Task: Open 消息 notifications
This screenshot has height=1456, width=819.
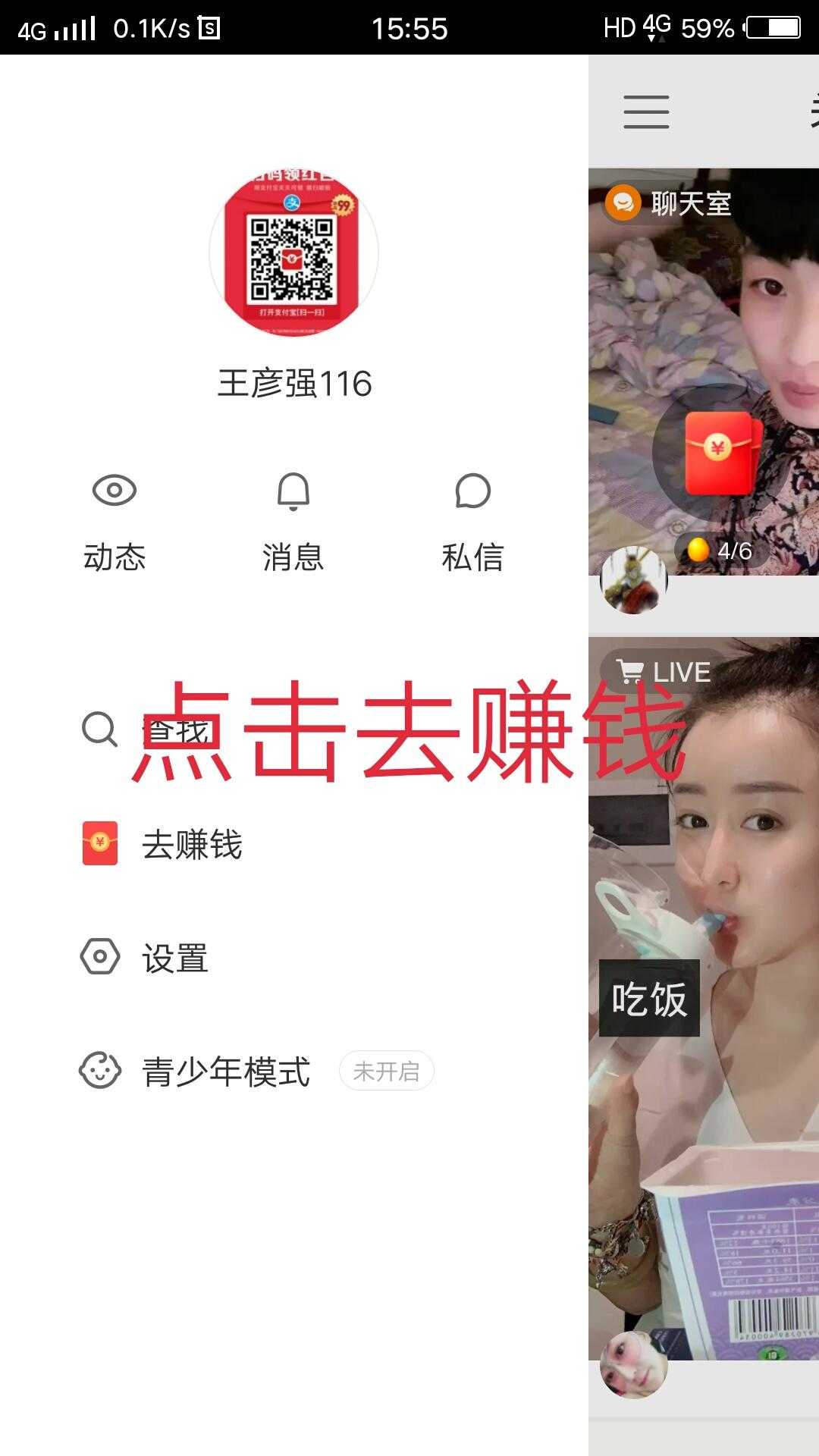Action: (x=293, y=522)
